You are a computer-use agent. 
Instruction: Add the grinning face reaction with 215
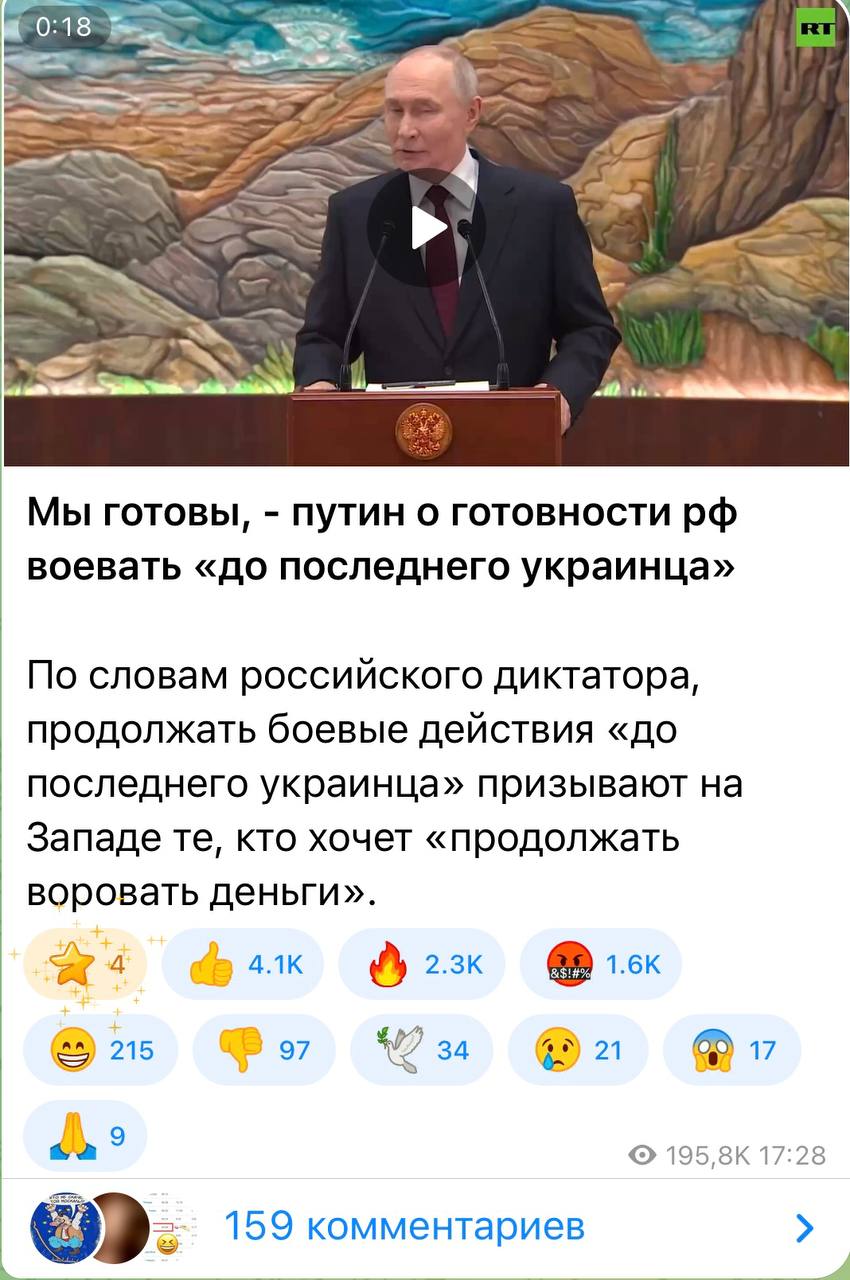[x=100, y=1050]
